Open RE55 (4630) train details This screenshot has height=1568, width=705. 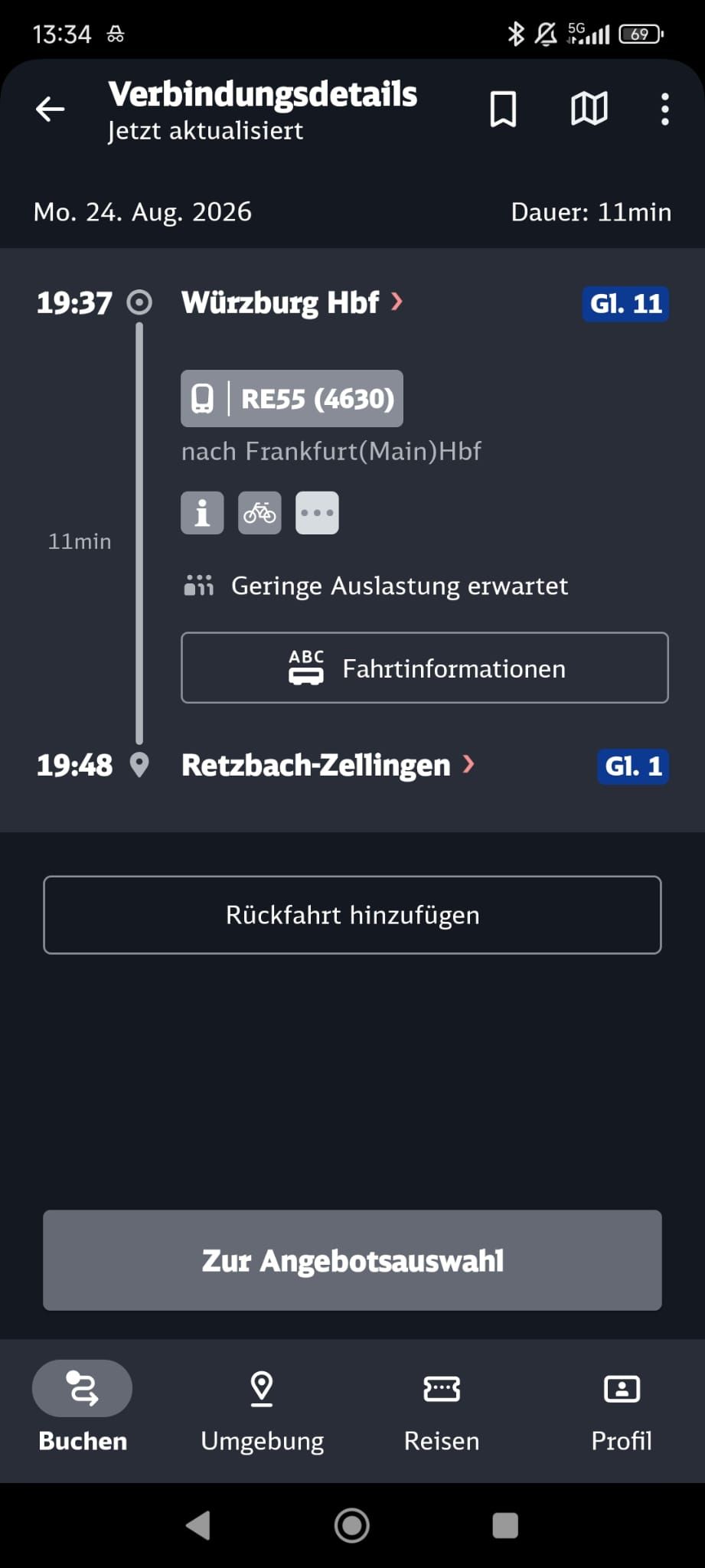point(292,399)
